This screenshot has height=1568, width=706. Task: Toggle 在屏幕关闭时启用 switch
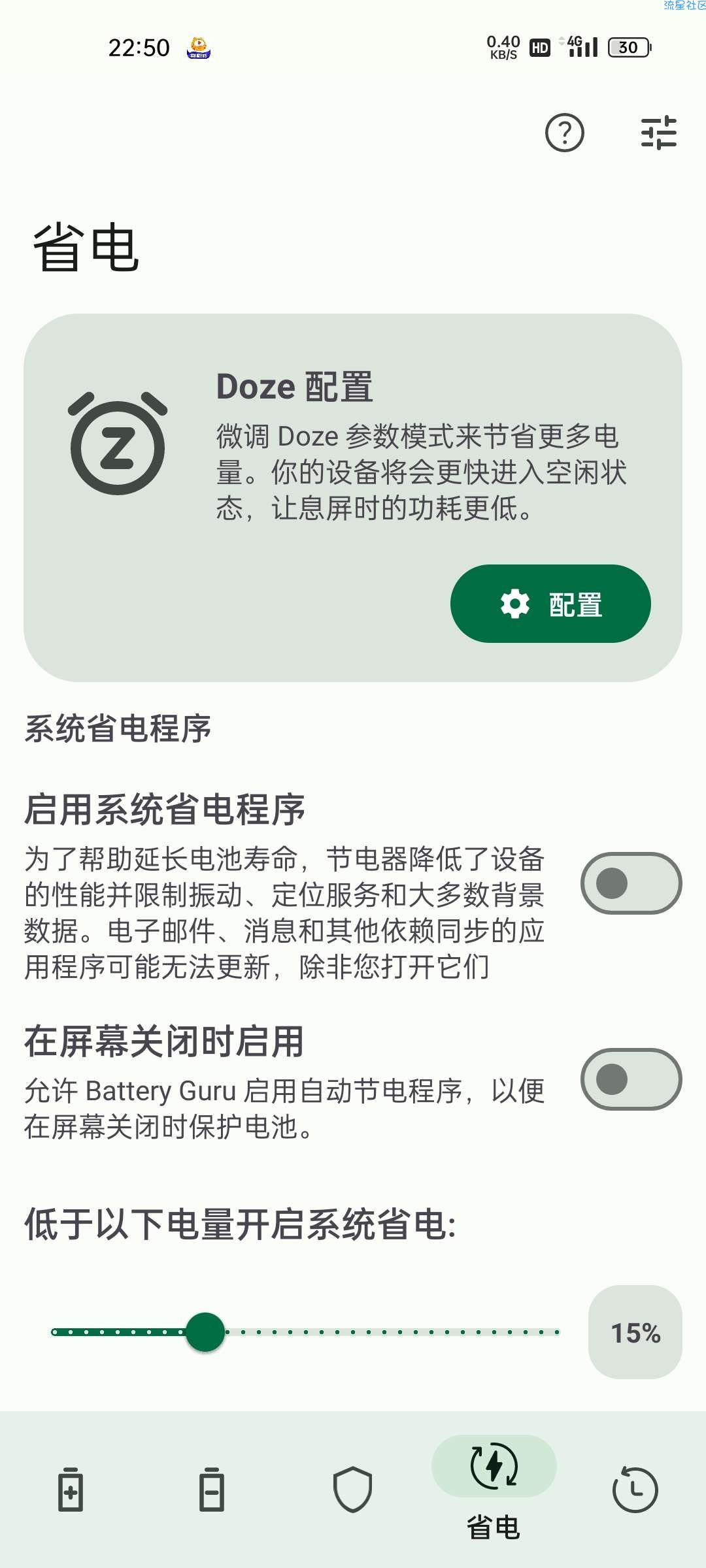(631, 1079)
